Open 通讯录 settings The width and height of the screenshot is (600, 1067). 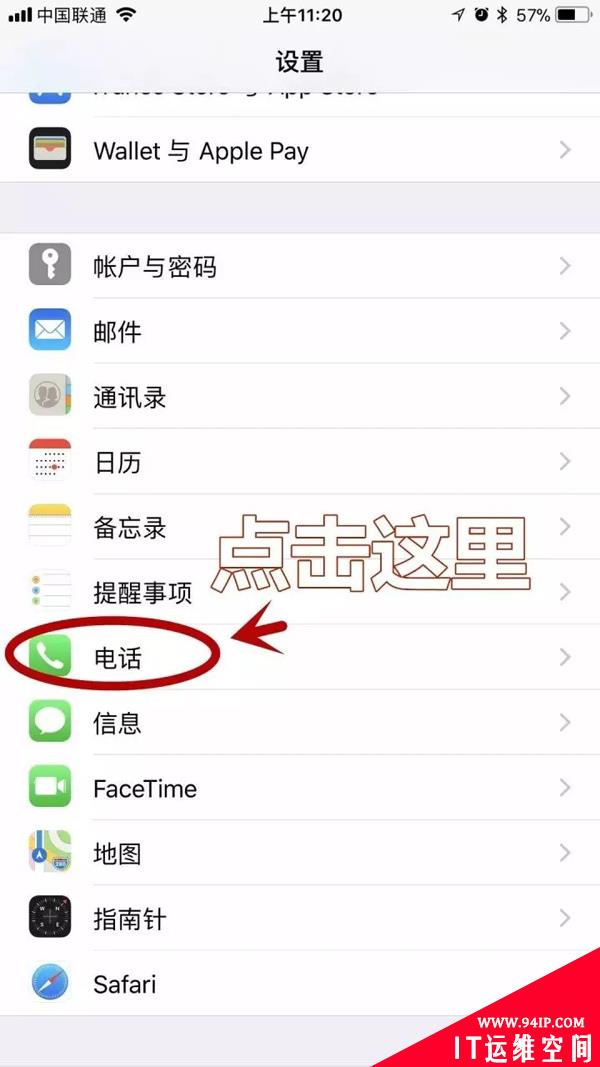pos(130,397)
